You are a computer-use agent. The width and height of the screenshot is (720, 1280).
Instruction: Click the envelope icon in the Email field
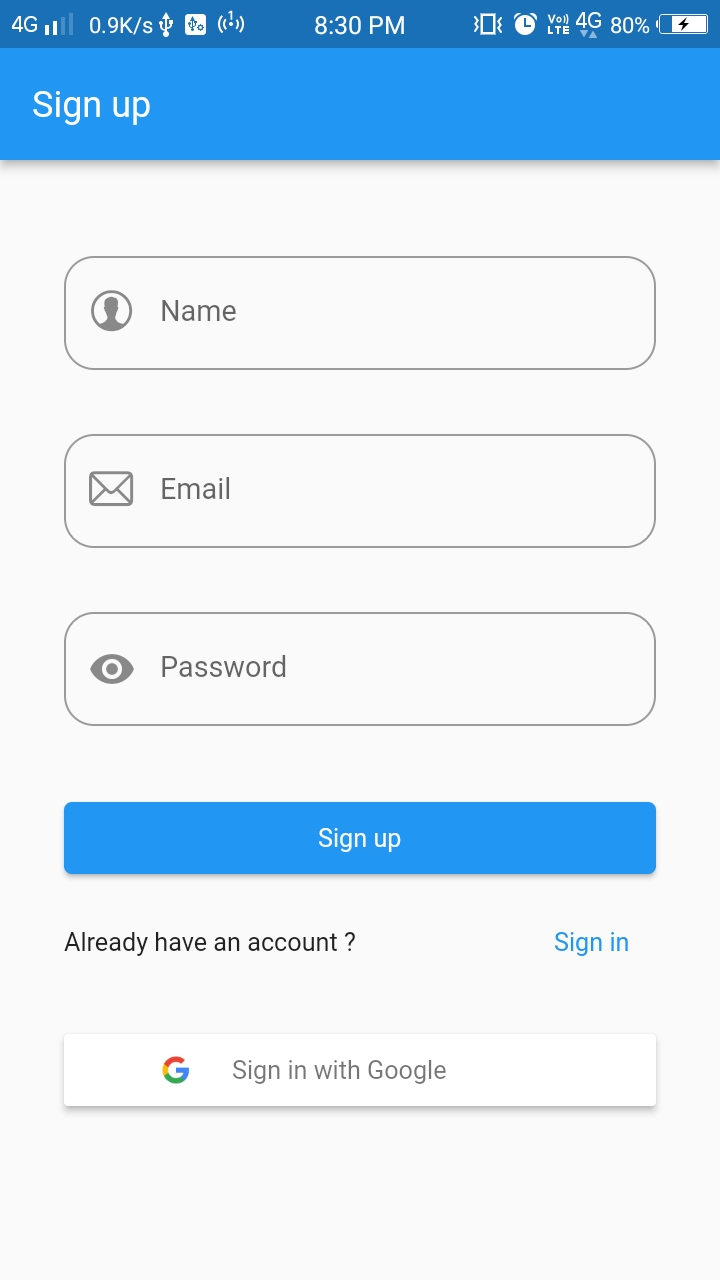point(111,489)
